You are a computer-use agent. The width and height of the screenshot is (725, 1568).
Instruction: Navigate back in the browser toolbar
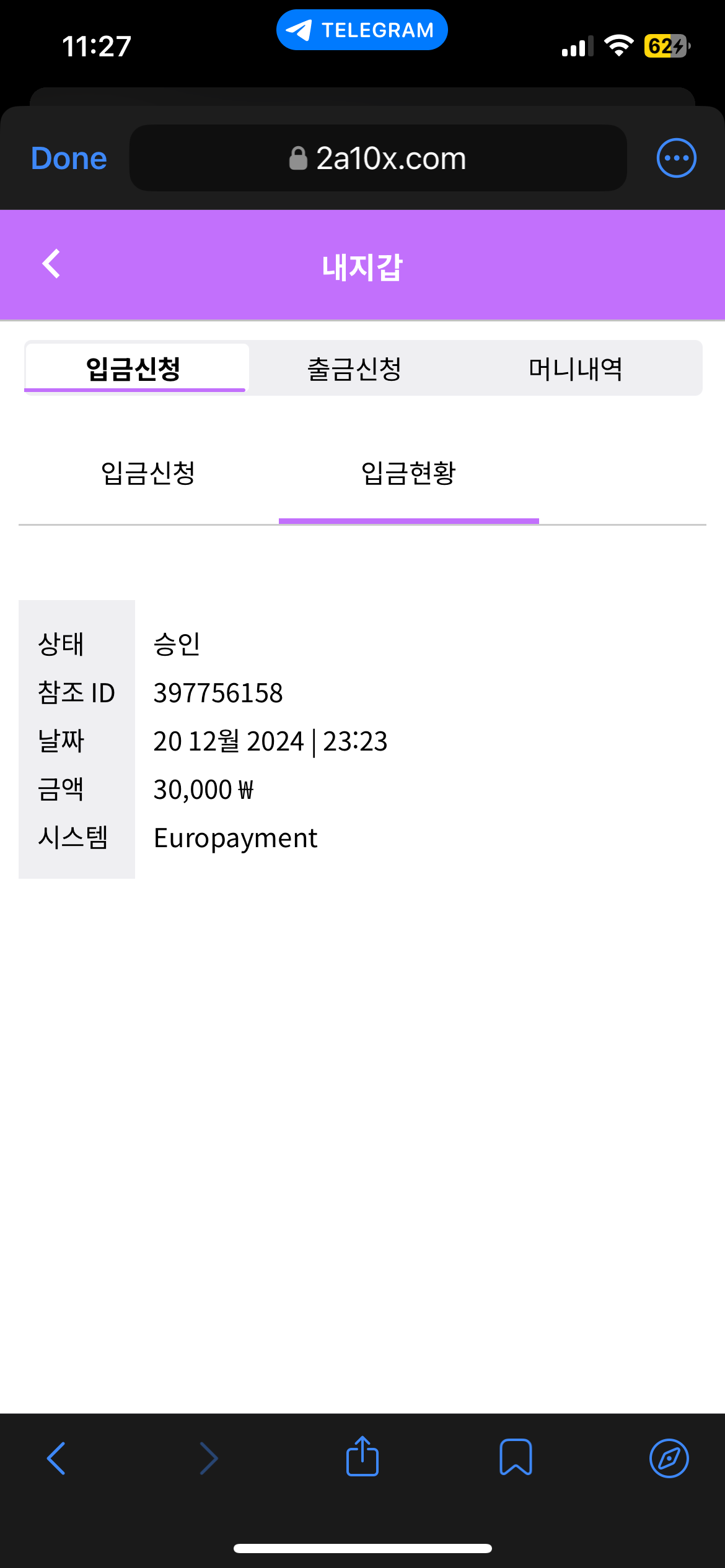click(56, 1458)
